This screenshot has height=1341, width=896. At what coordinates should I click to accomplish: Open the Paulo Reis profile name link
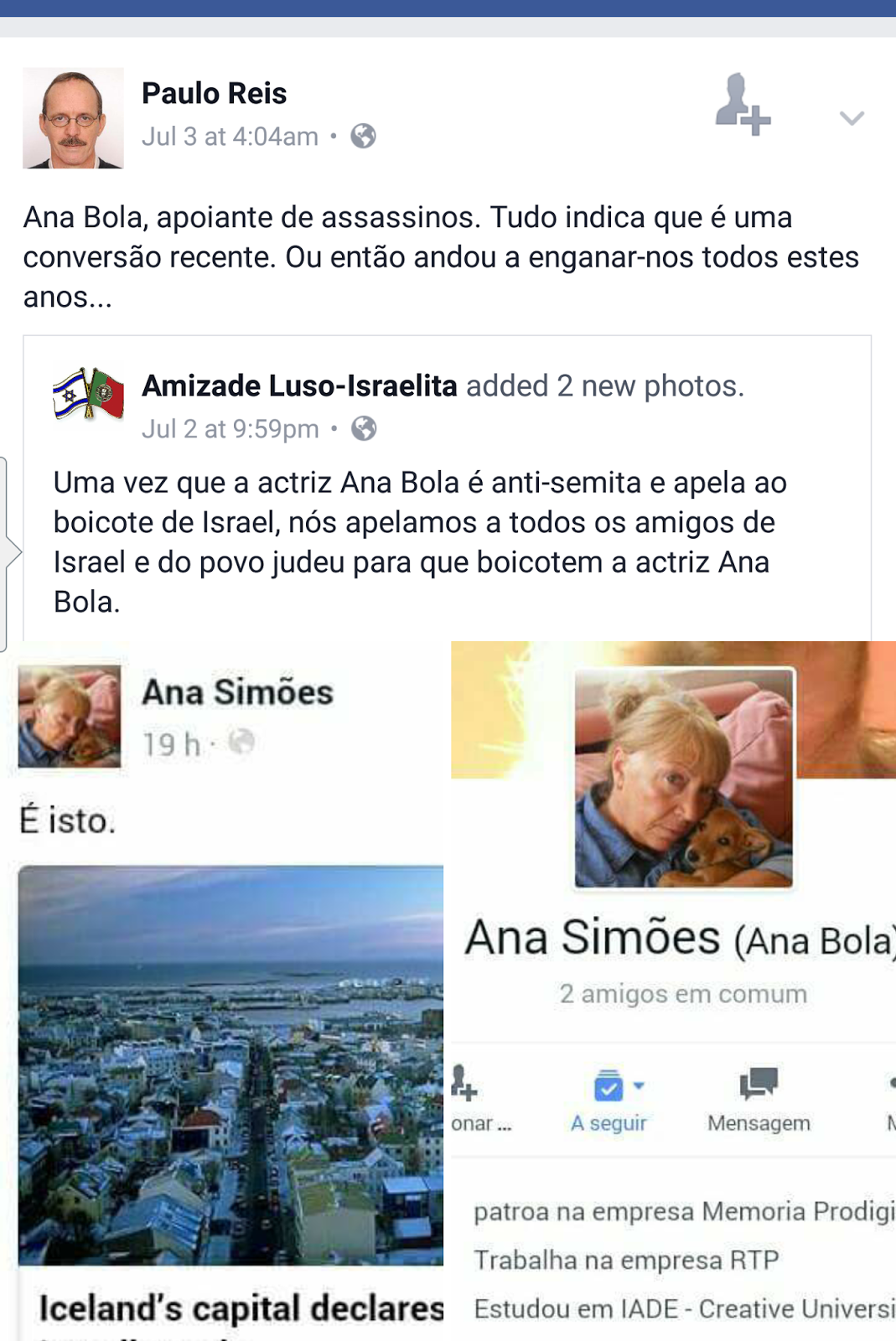[x=214, y=93]
